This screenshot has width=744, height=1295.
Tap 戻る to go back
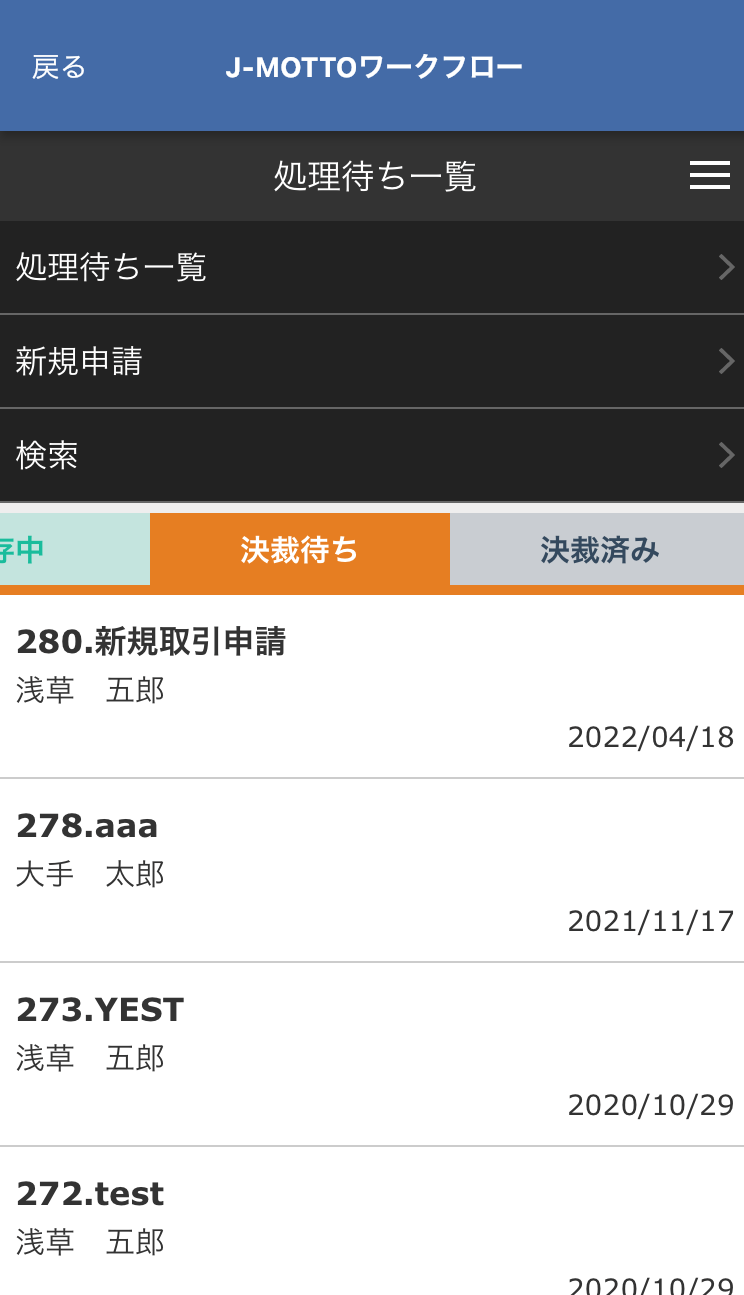[59, 67]
